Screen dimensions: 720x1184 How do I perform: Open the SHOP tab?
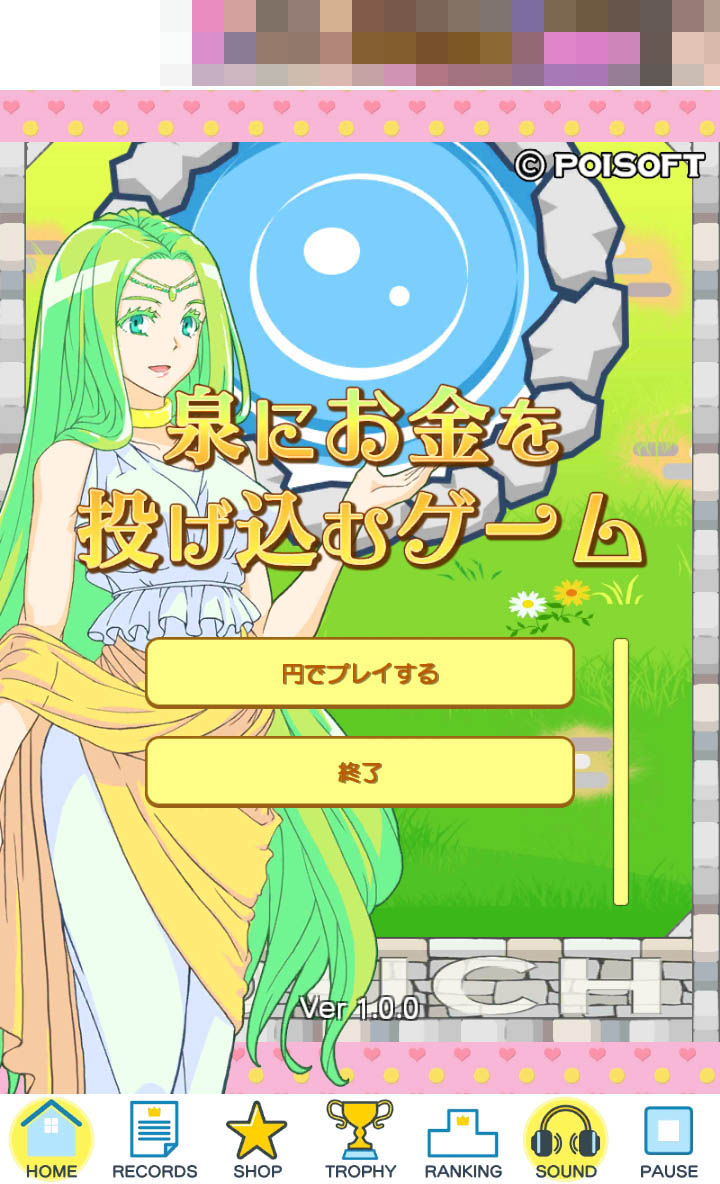point(257,1140)
